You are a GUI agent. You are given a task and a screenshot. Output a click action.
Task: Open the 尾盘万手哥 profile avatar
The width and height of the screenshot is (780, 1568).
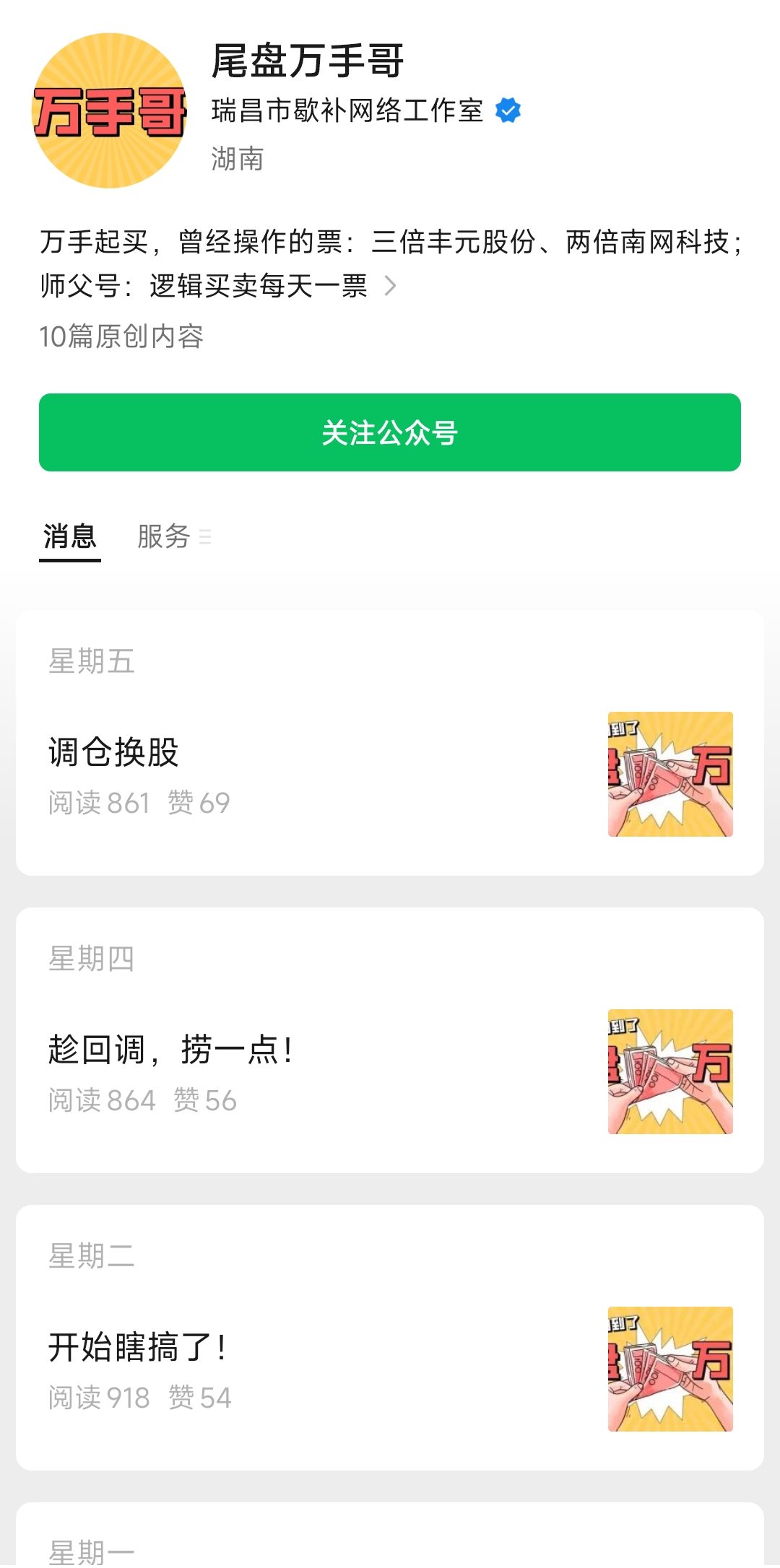pos(109,110)
